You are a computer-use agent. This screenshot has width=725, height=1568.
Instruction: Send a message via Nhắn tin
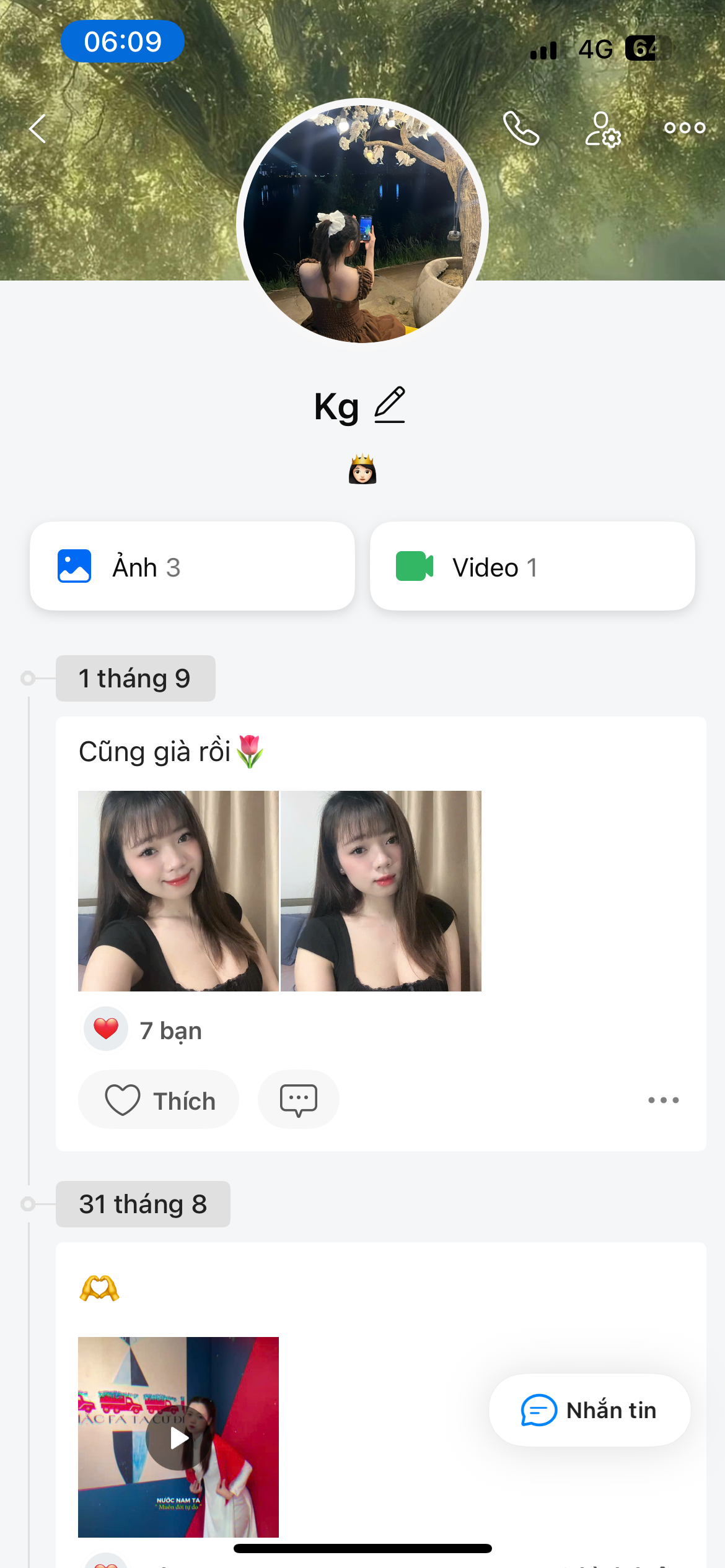[589, 1410]
